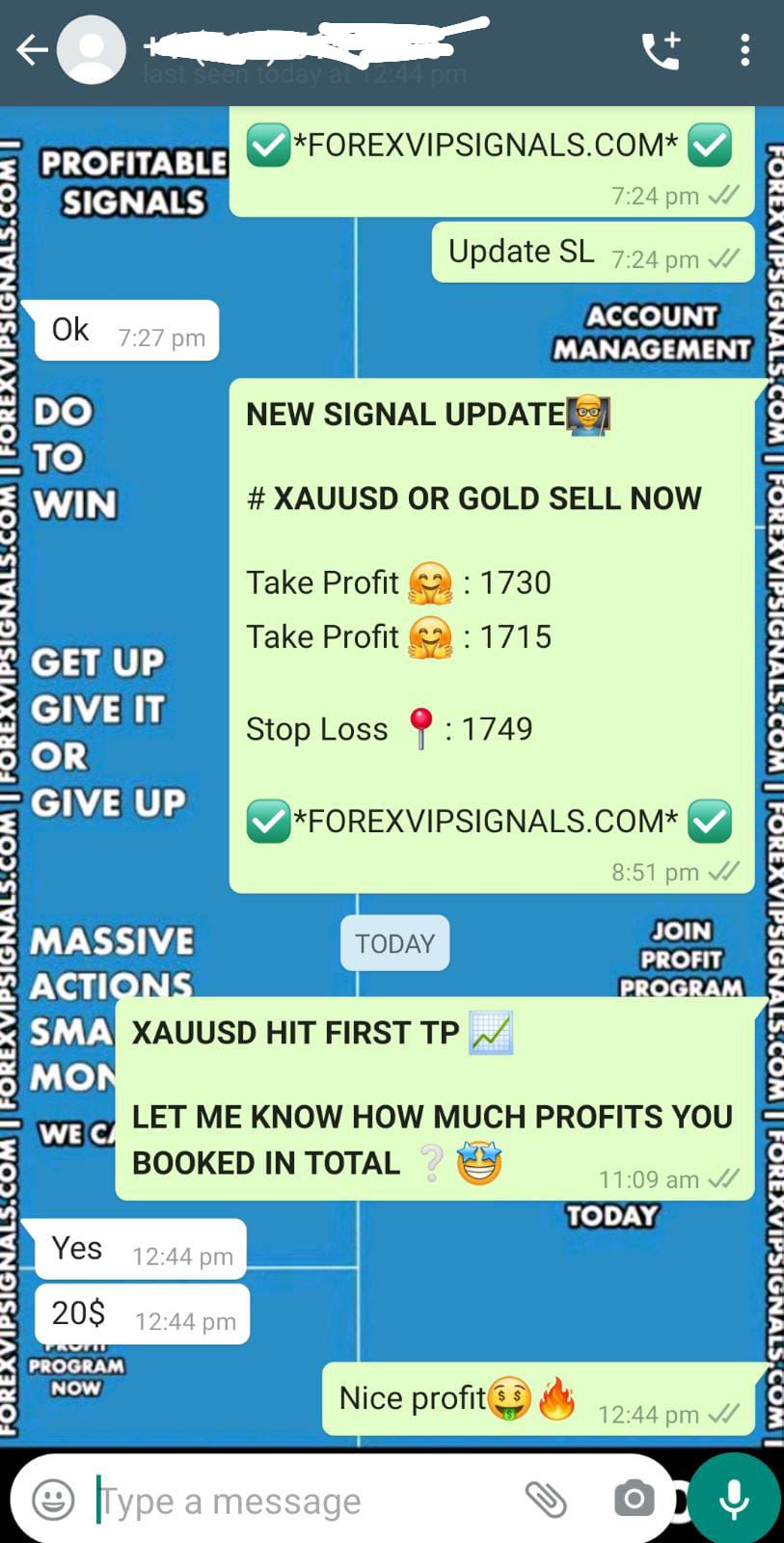Open the overflow menu
The image size is (784, 1543).
coord(744,50)
